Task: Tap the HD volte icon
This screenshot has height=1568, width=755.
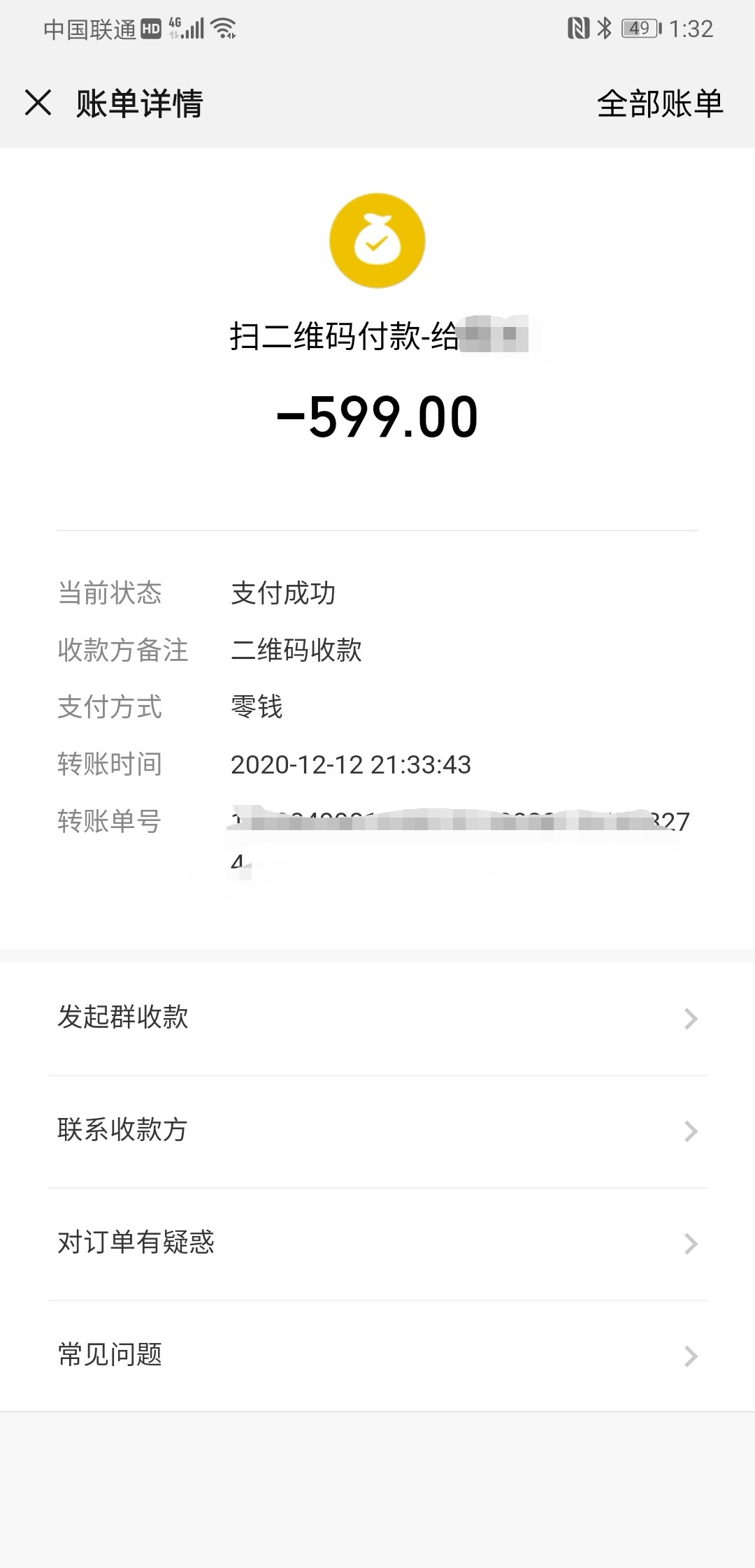Action: (x=150, y=28)
